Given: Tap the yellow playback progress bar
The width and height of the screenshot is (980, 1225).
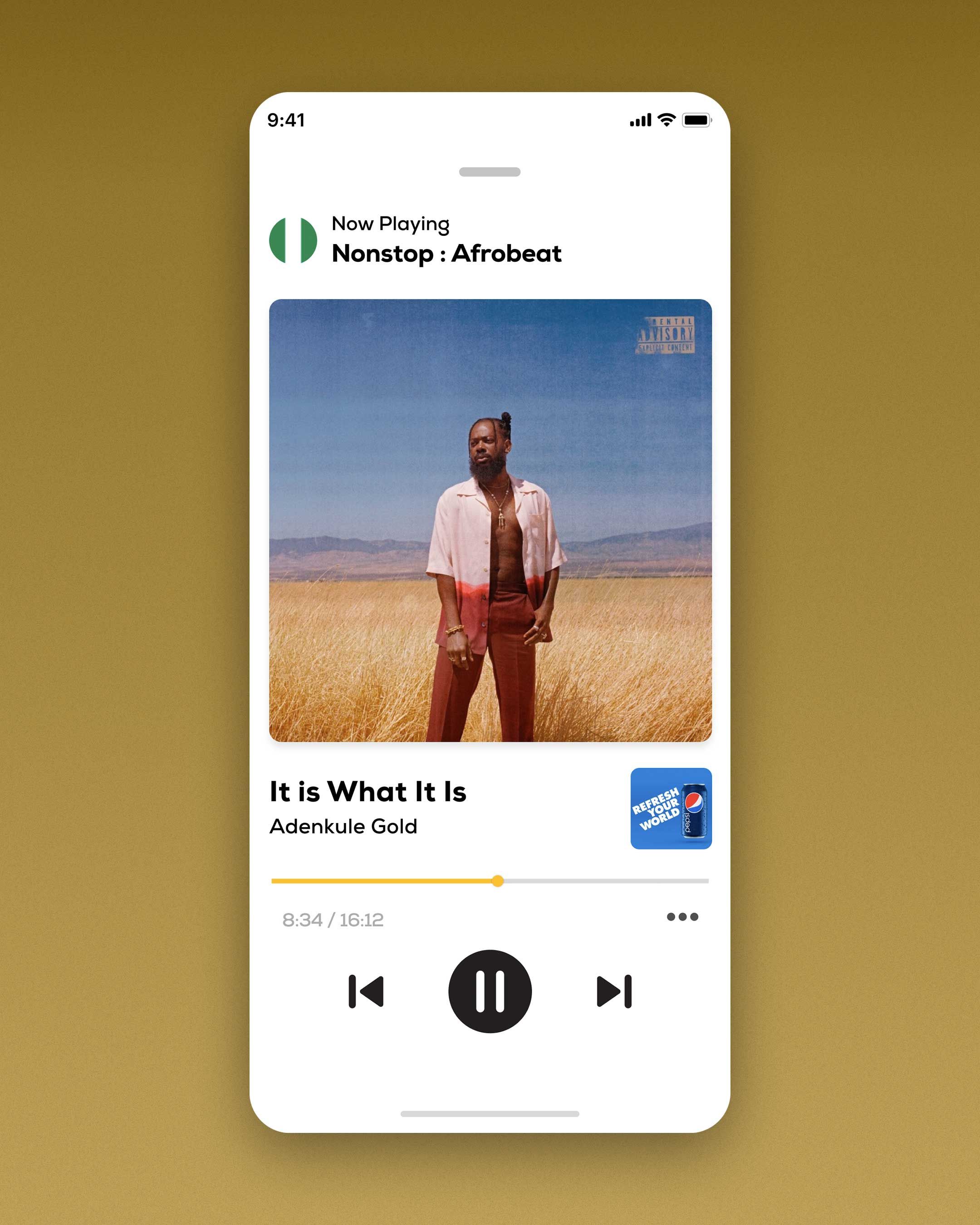Looking at the screenshot, I should tap(490, 881).
